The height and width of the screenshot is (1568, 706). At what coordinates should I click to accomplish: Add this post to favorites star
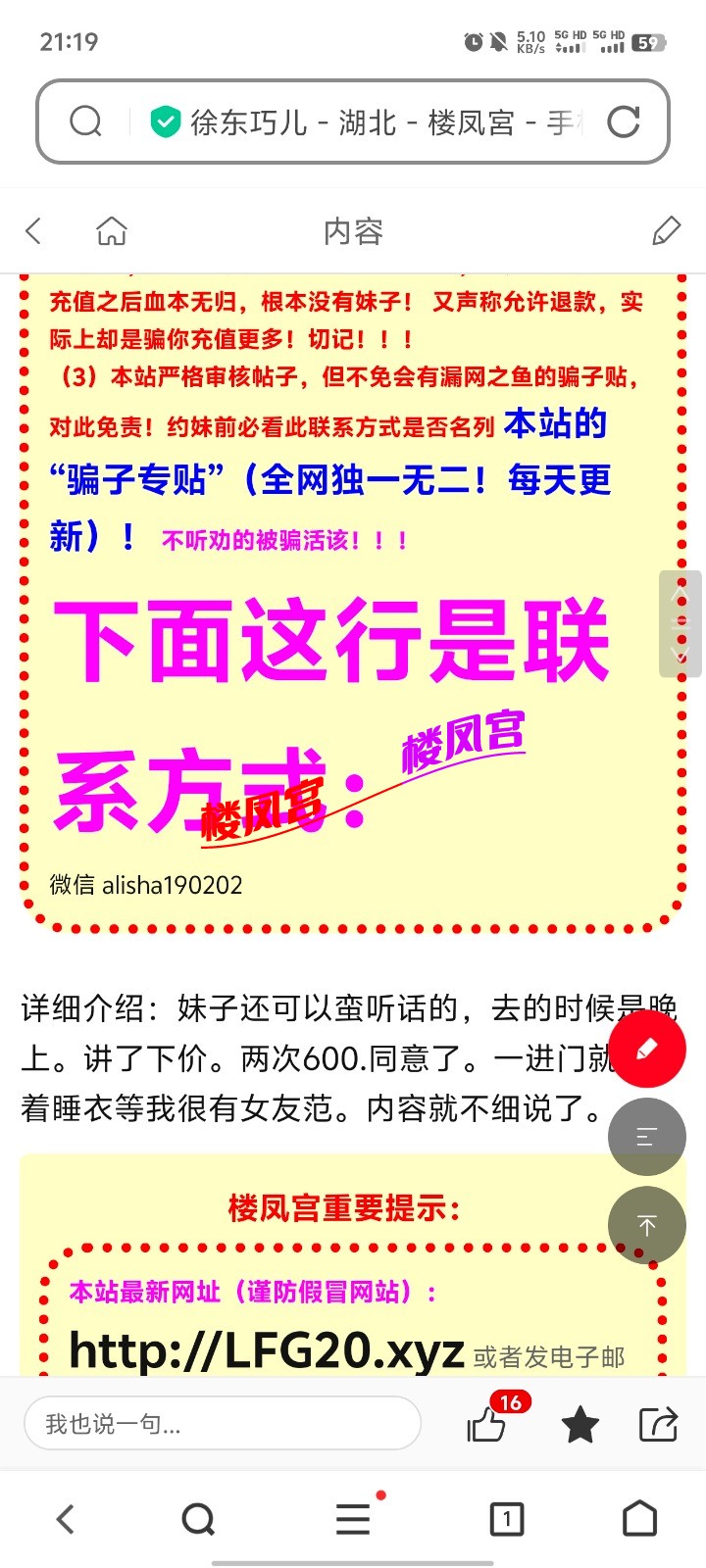580,1425
